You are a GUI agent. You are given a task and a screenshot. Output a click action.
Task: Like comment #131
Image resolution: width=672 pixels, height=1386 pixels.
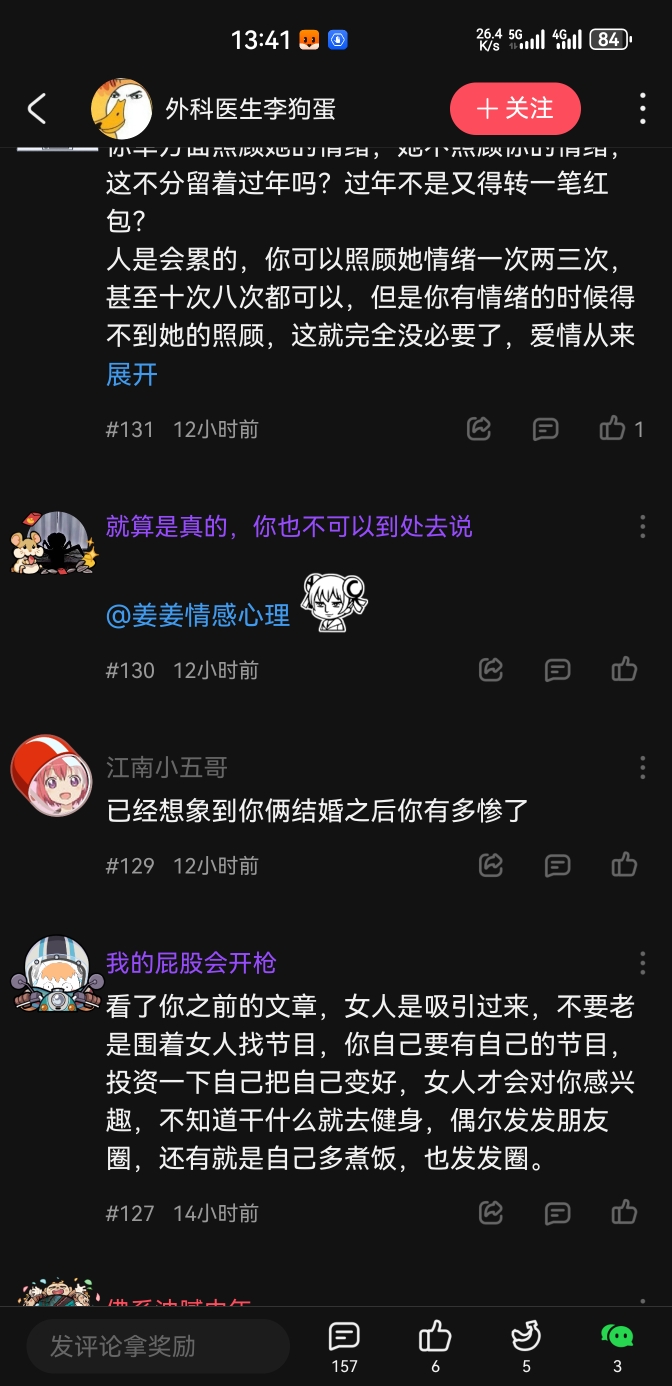point(613,429)
